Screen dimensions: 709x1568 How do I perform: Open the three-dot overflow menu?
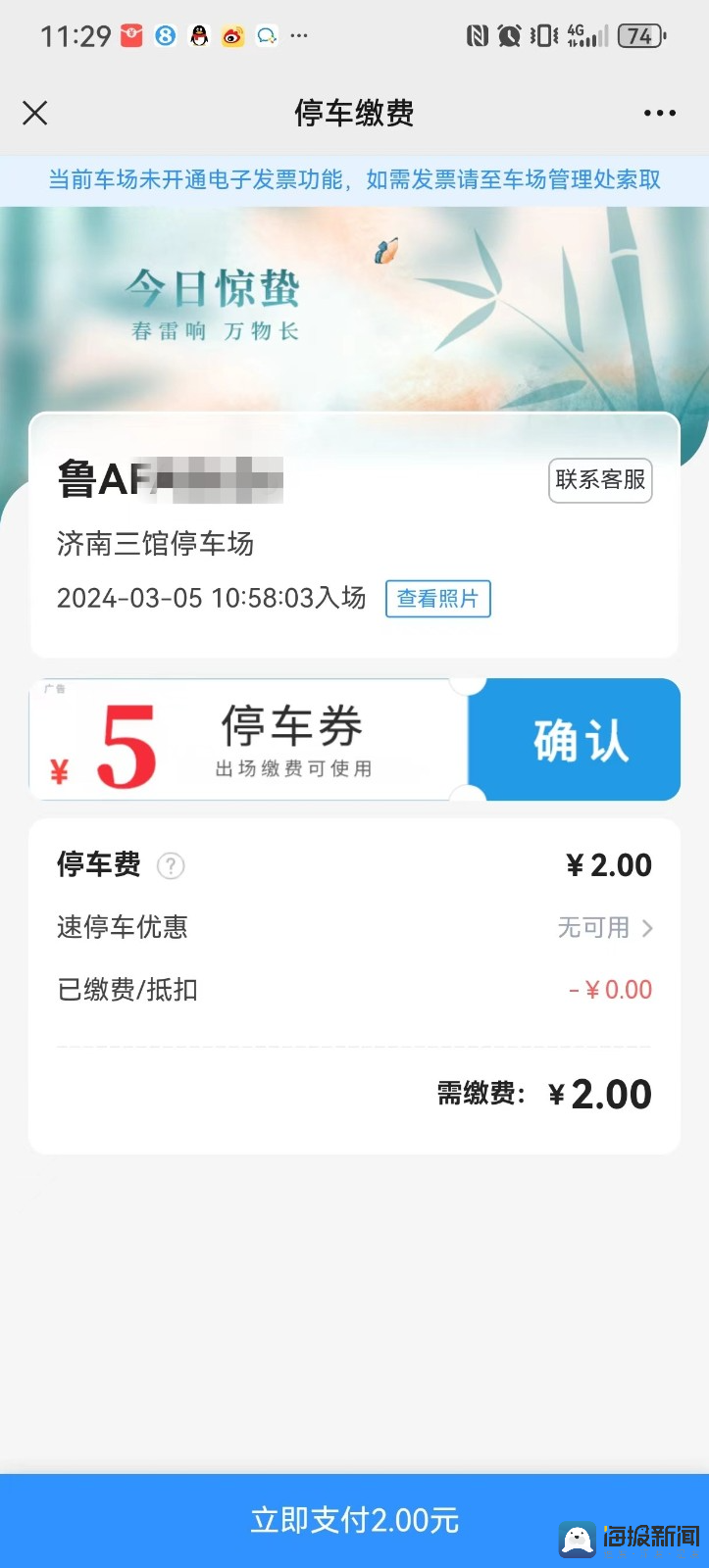pos(660,114)
